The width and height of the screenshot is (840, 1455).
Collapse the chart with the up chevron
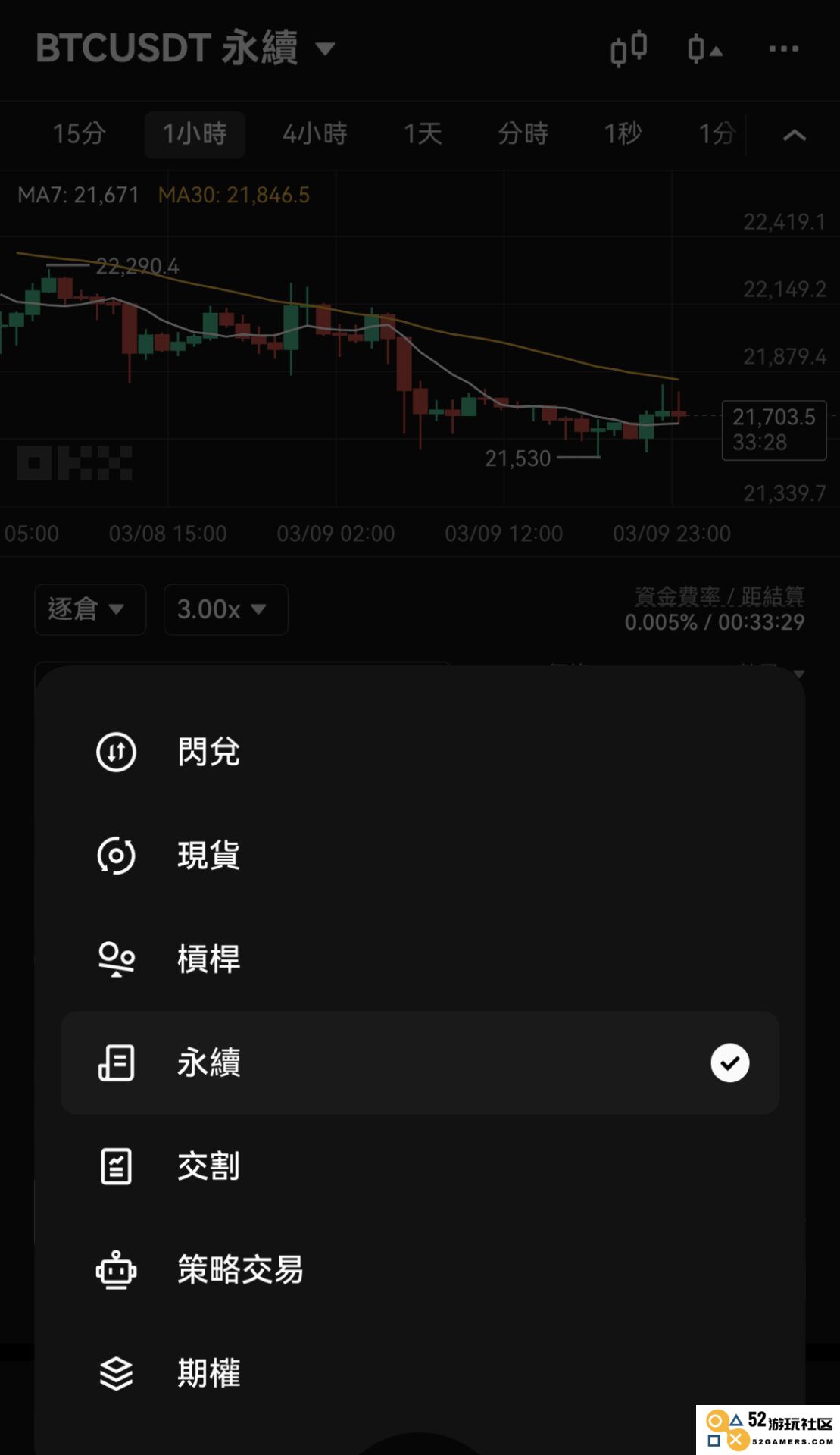coord(794,136)
